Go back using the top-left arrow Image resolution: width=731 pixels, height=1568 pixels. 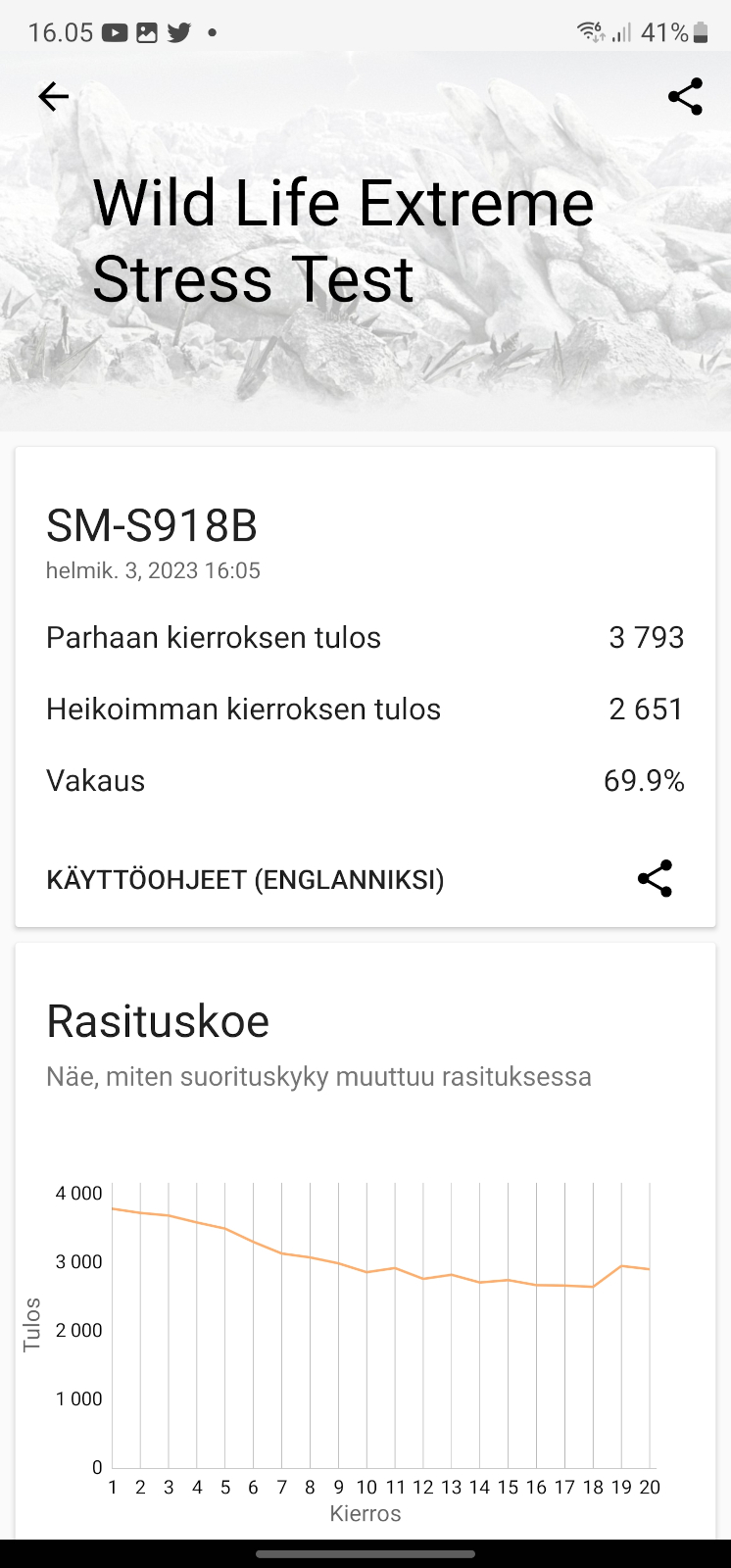[x=54, y=96]
